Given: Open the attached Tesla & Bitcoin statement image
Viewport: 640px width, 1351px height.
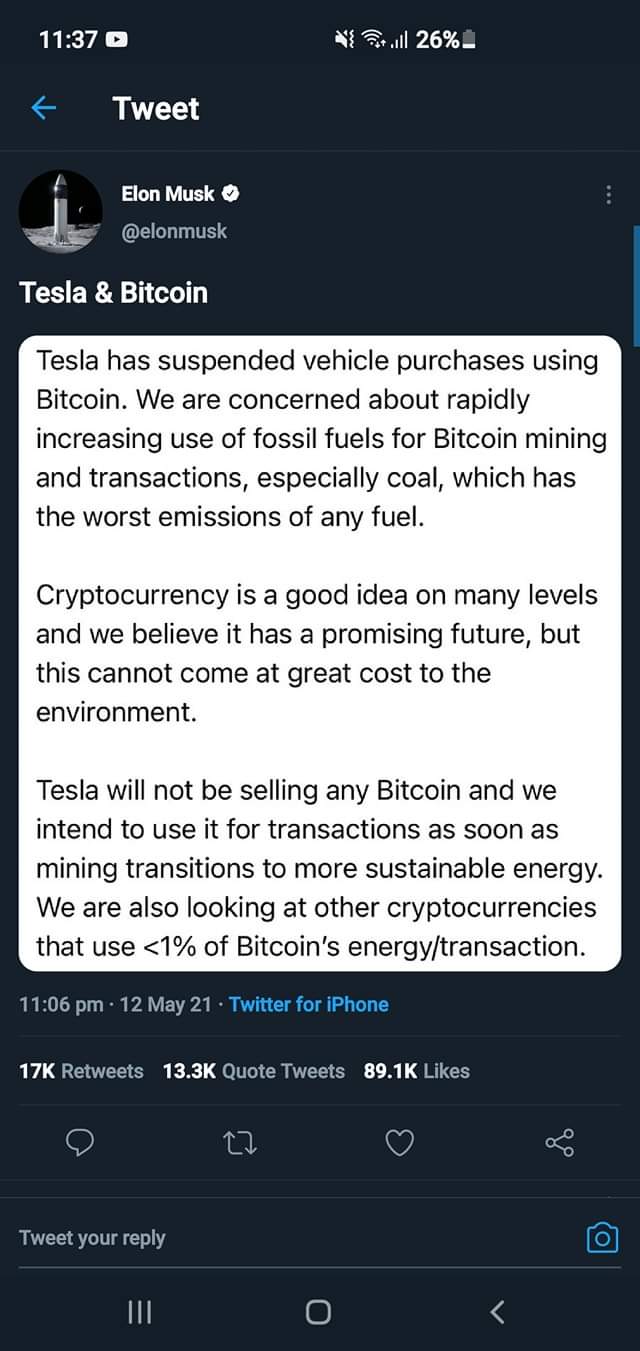Looking at the screenshot, I should 320,652.
